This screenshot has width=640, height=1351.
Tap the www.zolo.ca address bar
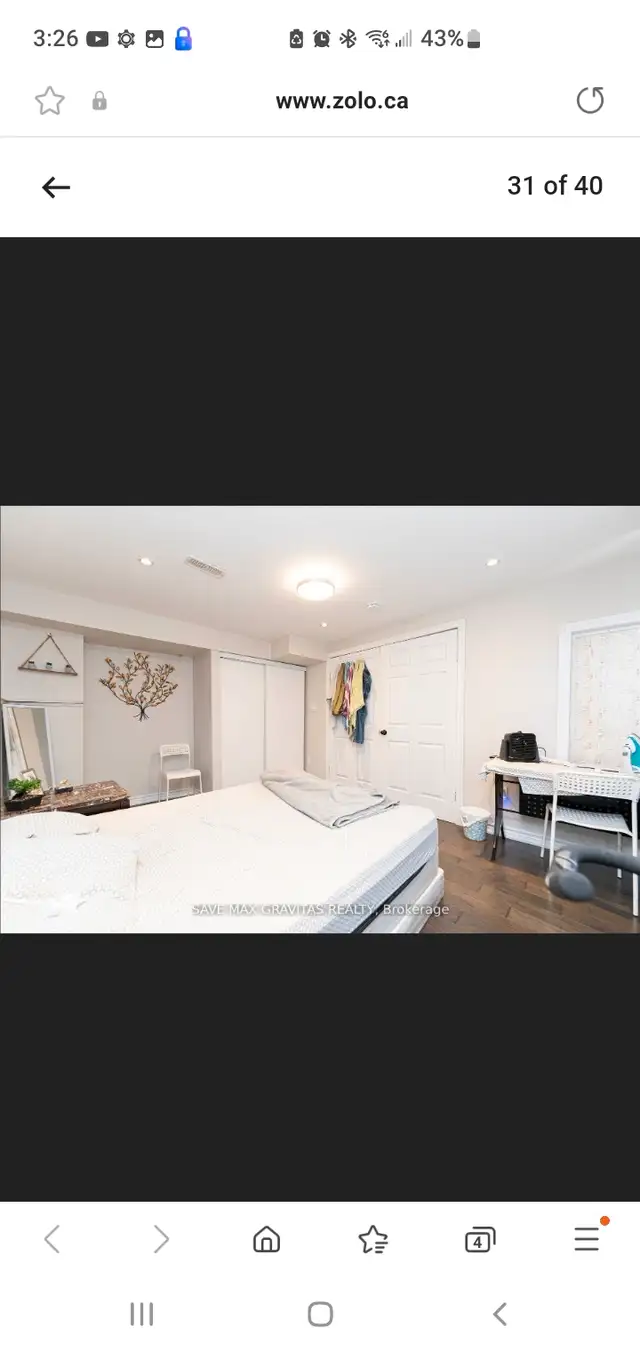click(341, 101)
